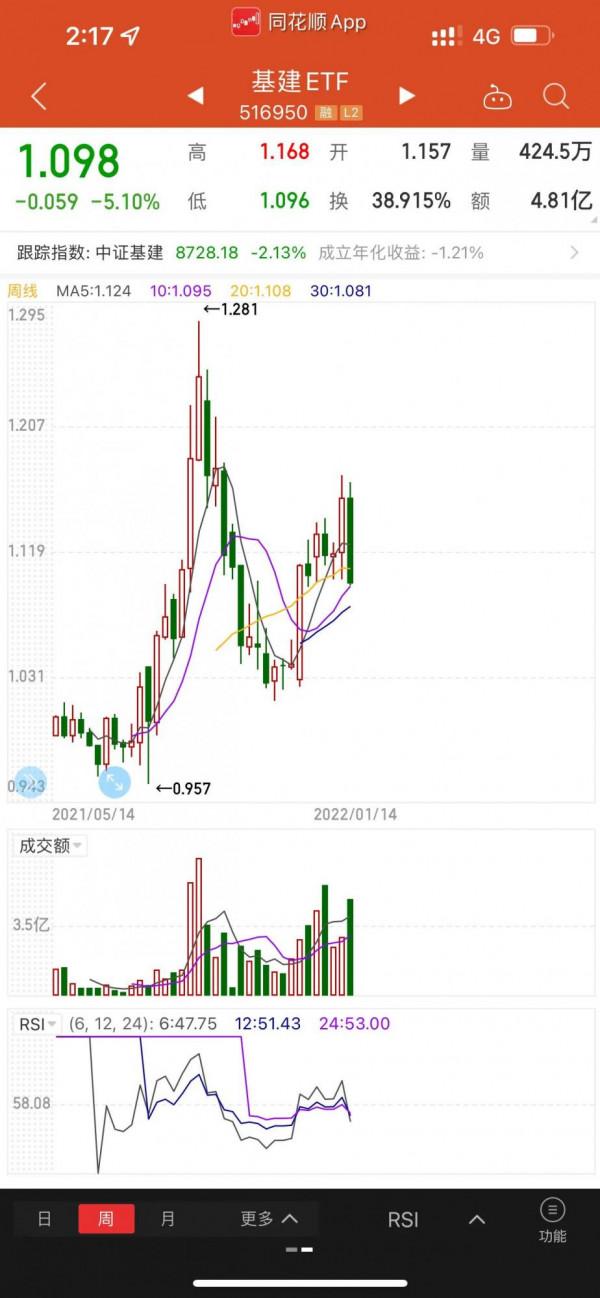The width and height of the screenshot is (600, 1298).
Task: Select the 周 weekly chart tab
Action: click(x=105, y=1219)
